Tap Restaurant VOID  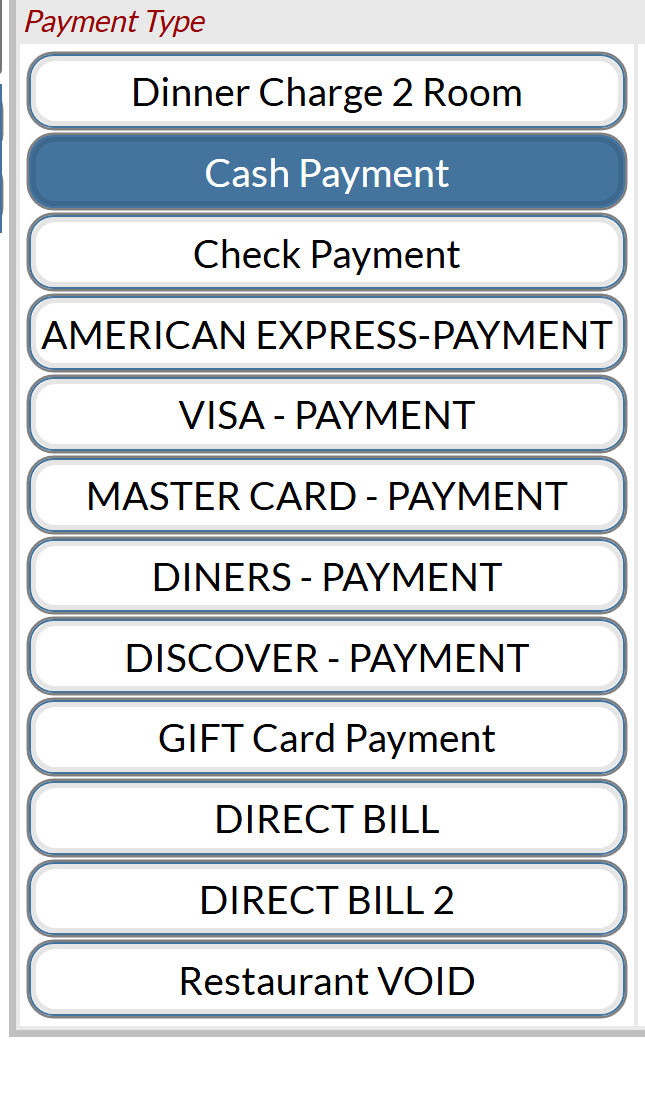[x=327, y=980]
